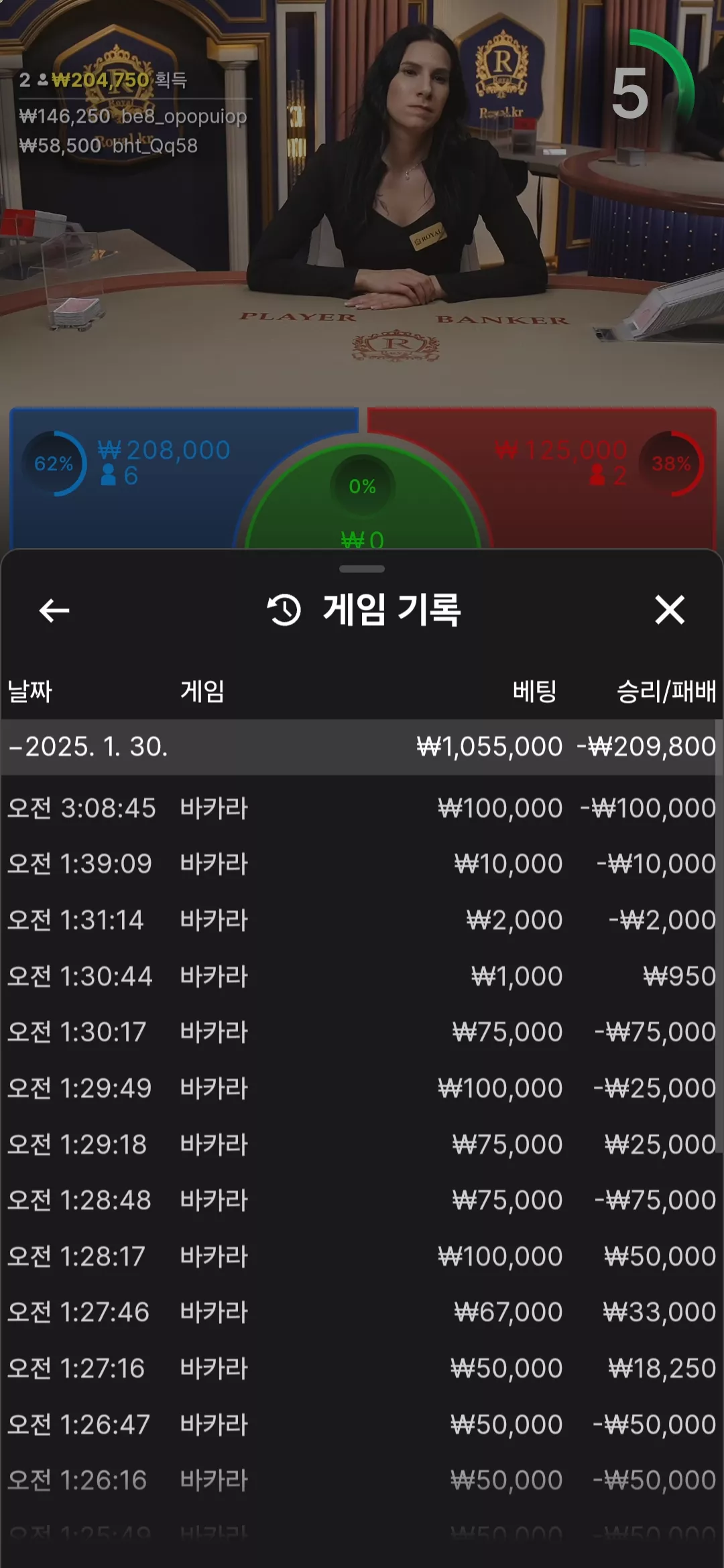Open the 오전 1:26:47 바카라 record
The height and width of the screenshot is (1568, 724).
pyautogui.click(x=362, y=1425)
